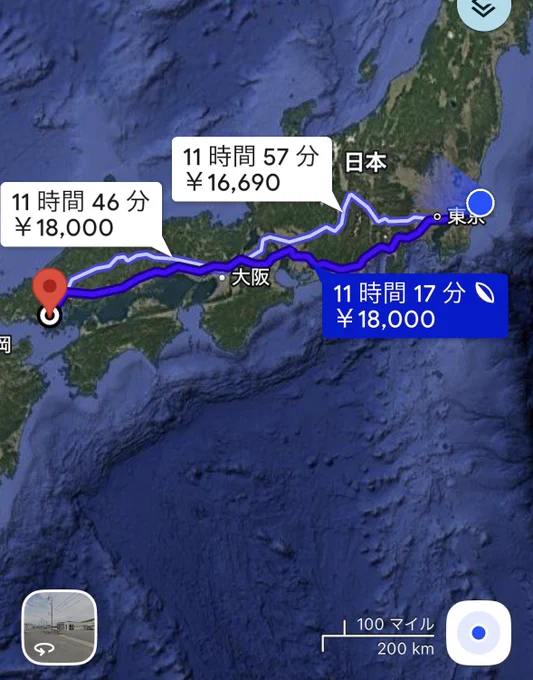The image size is (533, 680).
Task: Open the map layers button
Action: click(484, 10)
